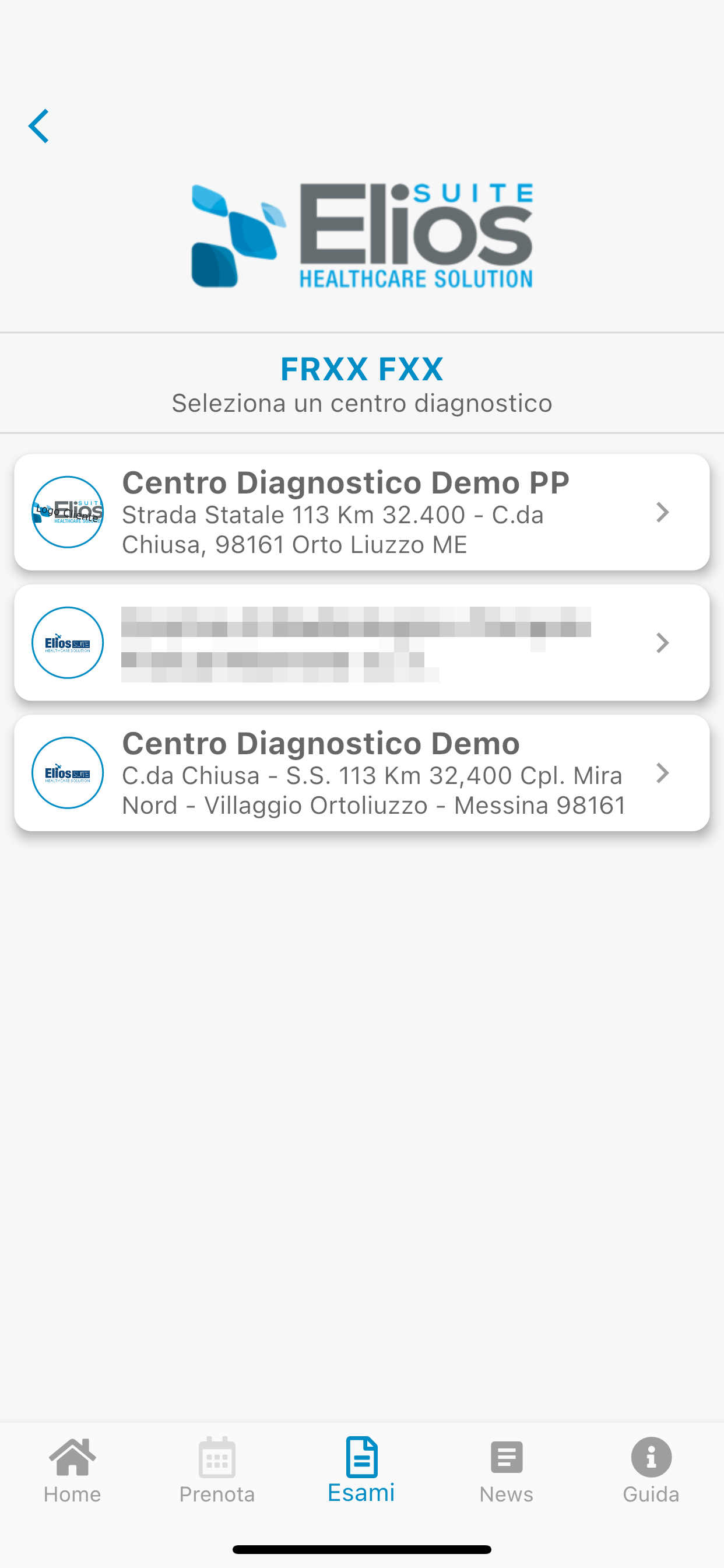Tap the Esami tab
This screenshot has height=1568, width=724.
click(x=362, y=1471)
